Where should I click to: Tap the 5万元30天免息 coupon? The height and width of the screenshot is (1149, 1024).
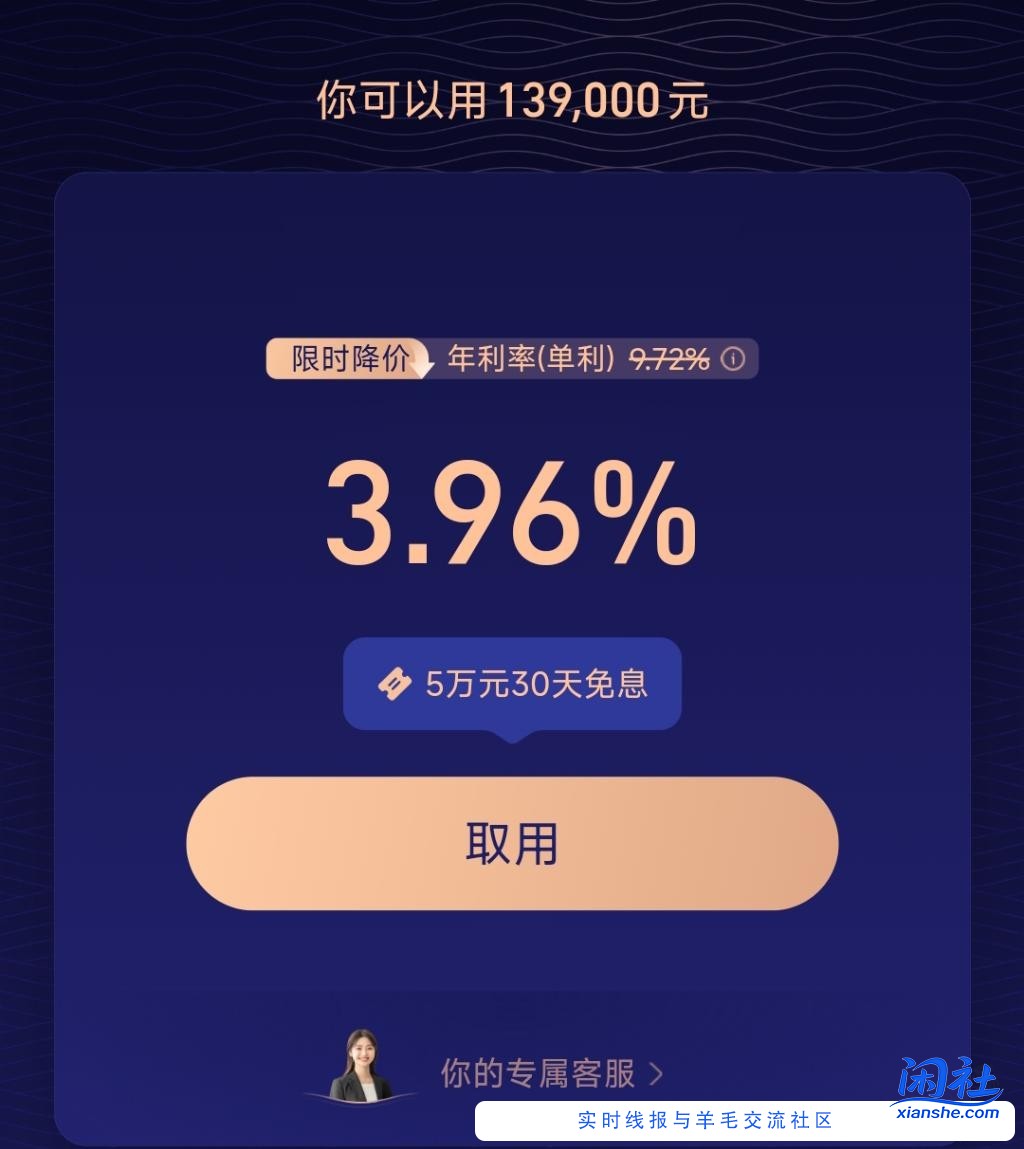point(512,684)
